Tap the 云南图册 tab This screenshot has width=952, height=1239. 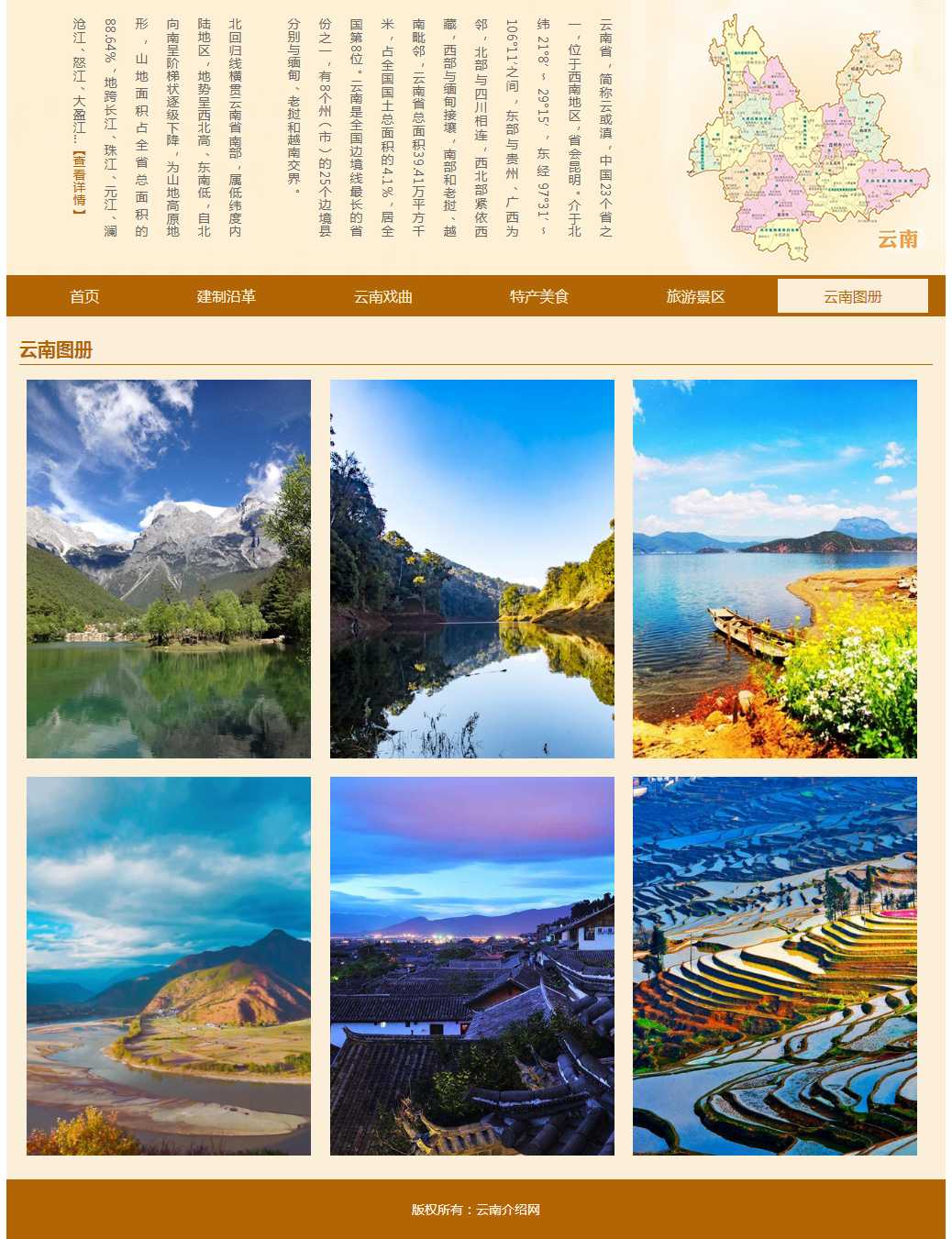click(x=852, y=296)
